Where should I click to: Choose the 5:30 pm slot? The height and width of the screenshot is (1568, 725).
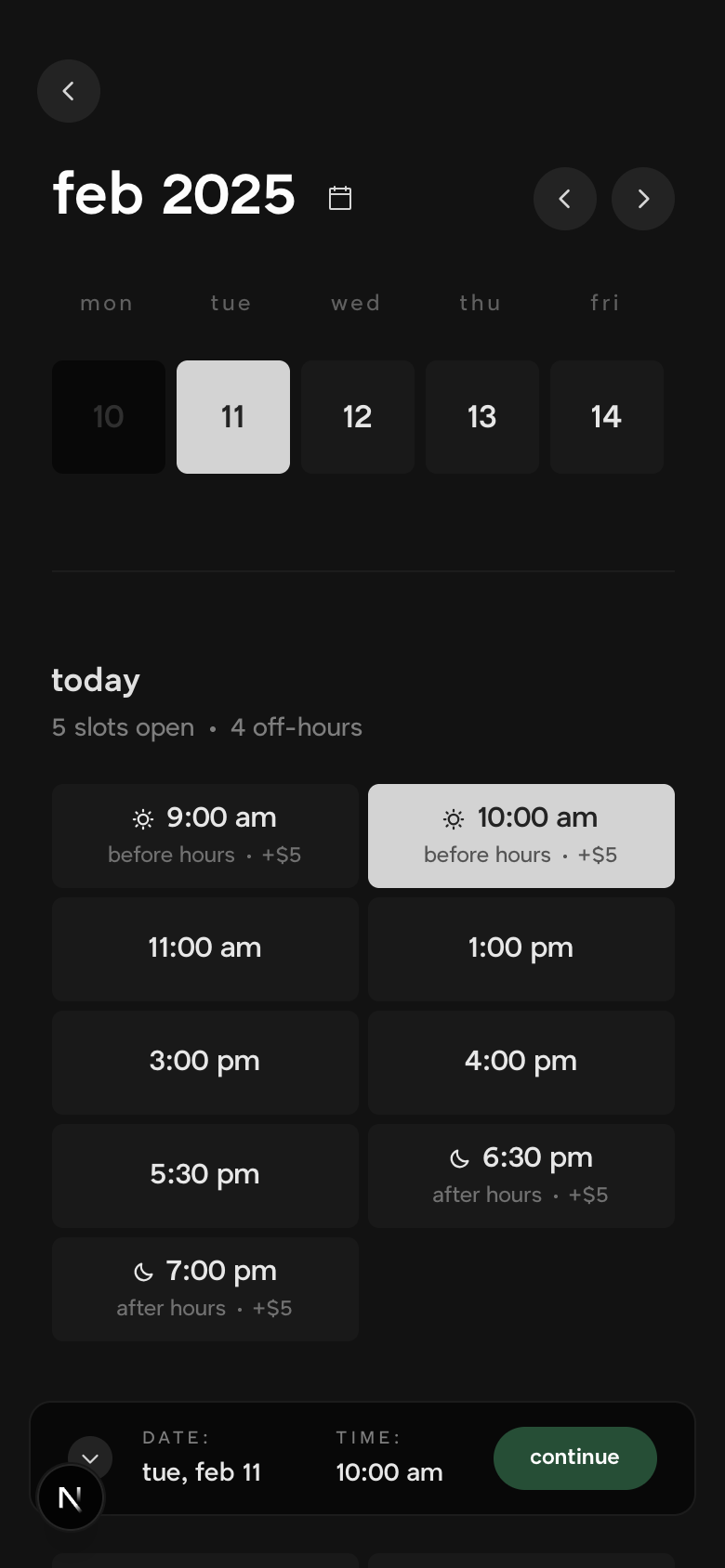click(205, 1175)
